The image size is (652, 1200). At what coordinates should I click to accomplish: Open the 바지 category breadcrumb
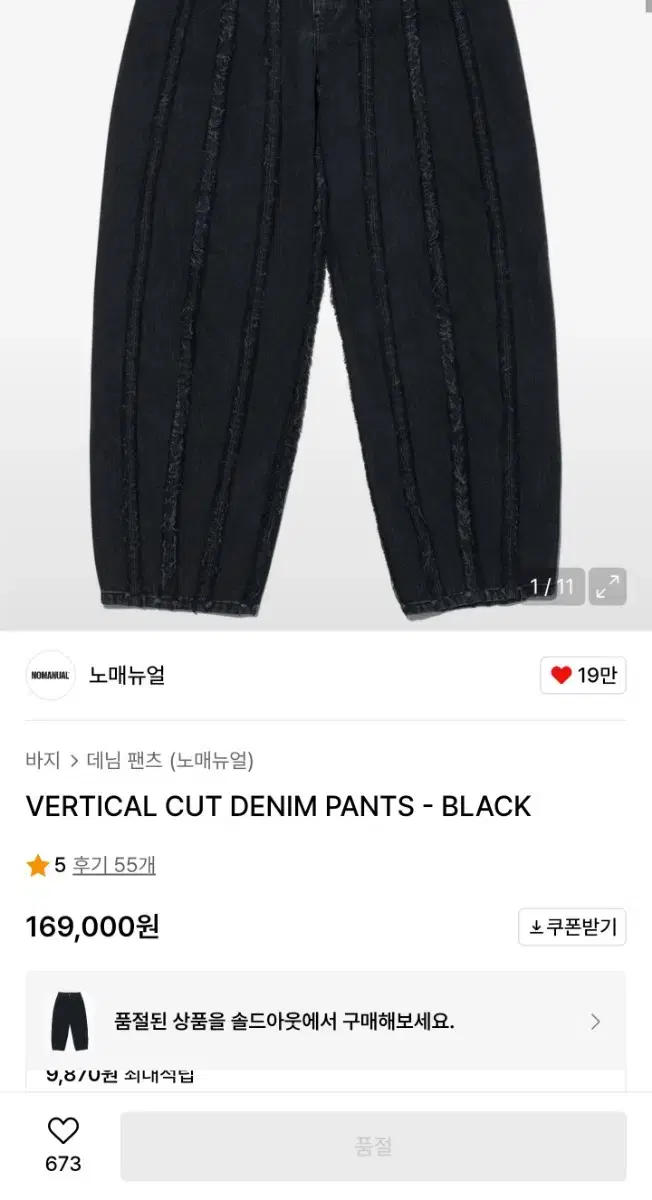43,761
